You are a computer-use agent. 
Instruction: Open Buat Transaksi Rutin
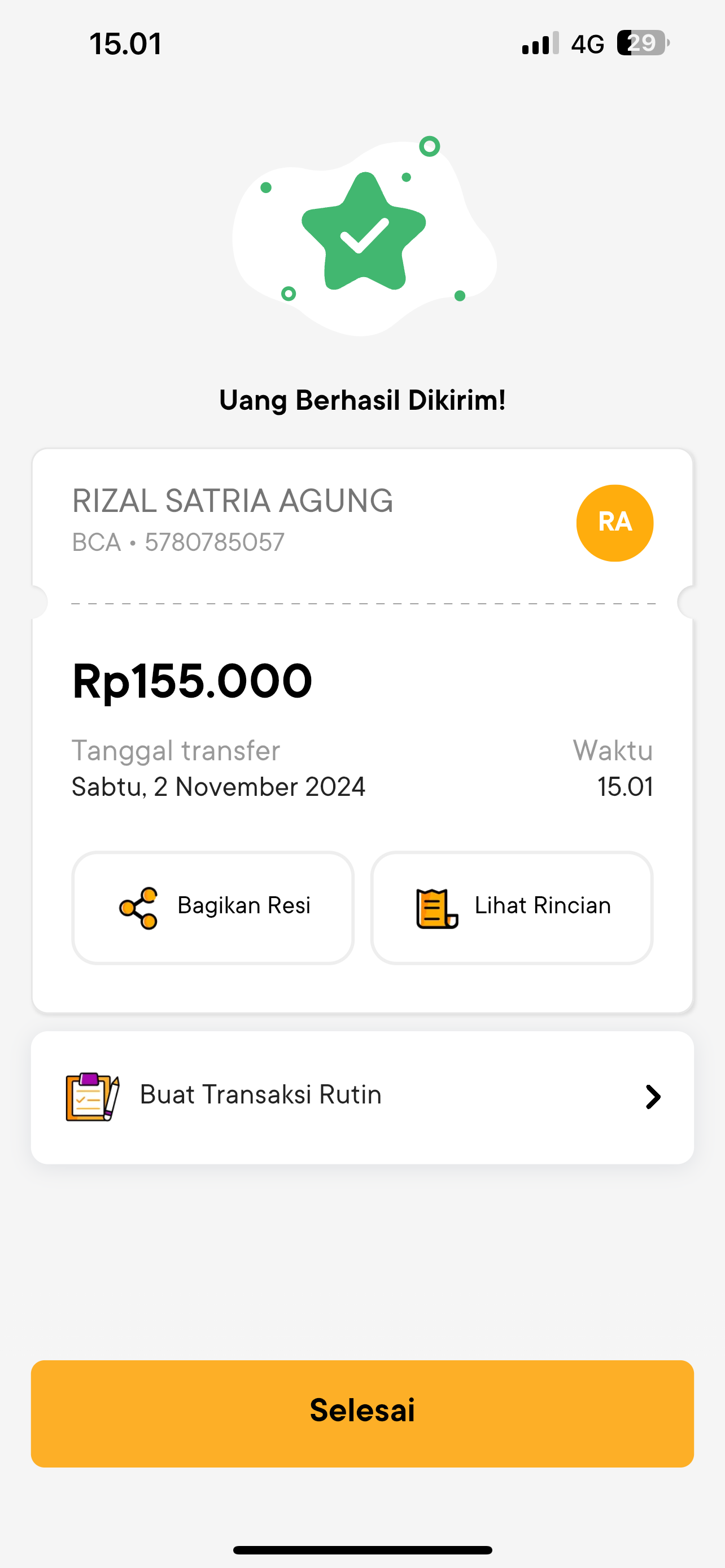(x=362, y=1097)
